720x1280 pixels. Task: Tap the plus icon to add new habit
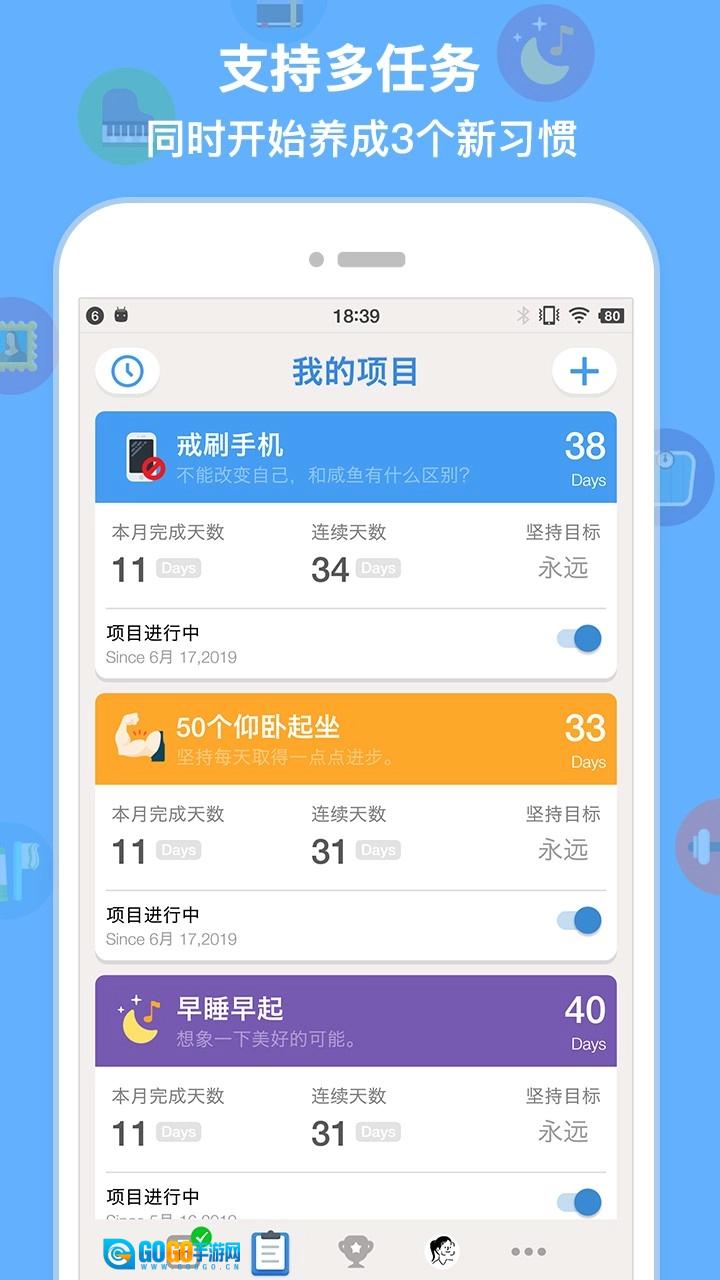point(585,370)
